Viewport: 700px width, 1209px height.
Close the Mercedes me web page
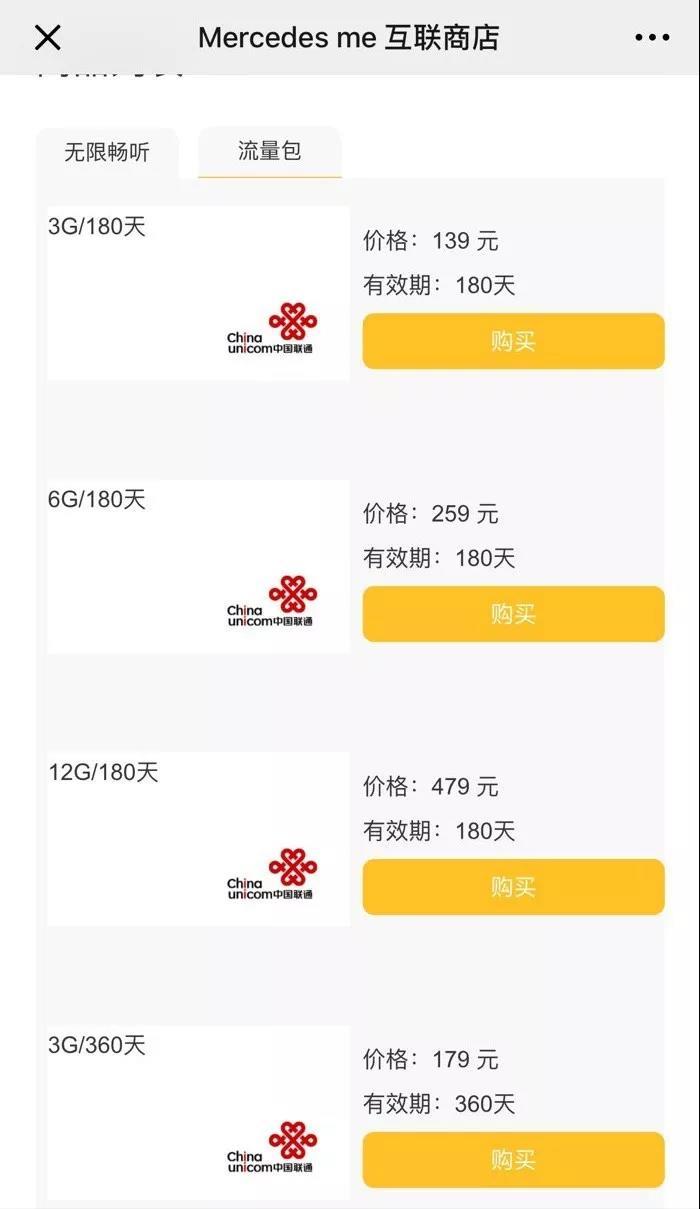coord(47,38)
